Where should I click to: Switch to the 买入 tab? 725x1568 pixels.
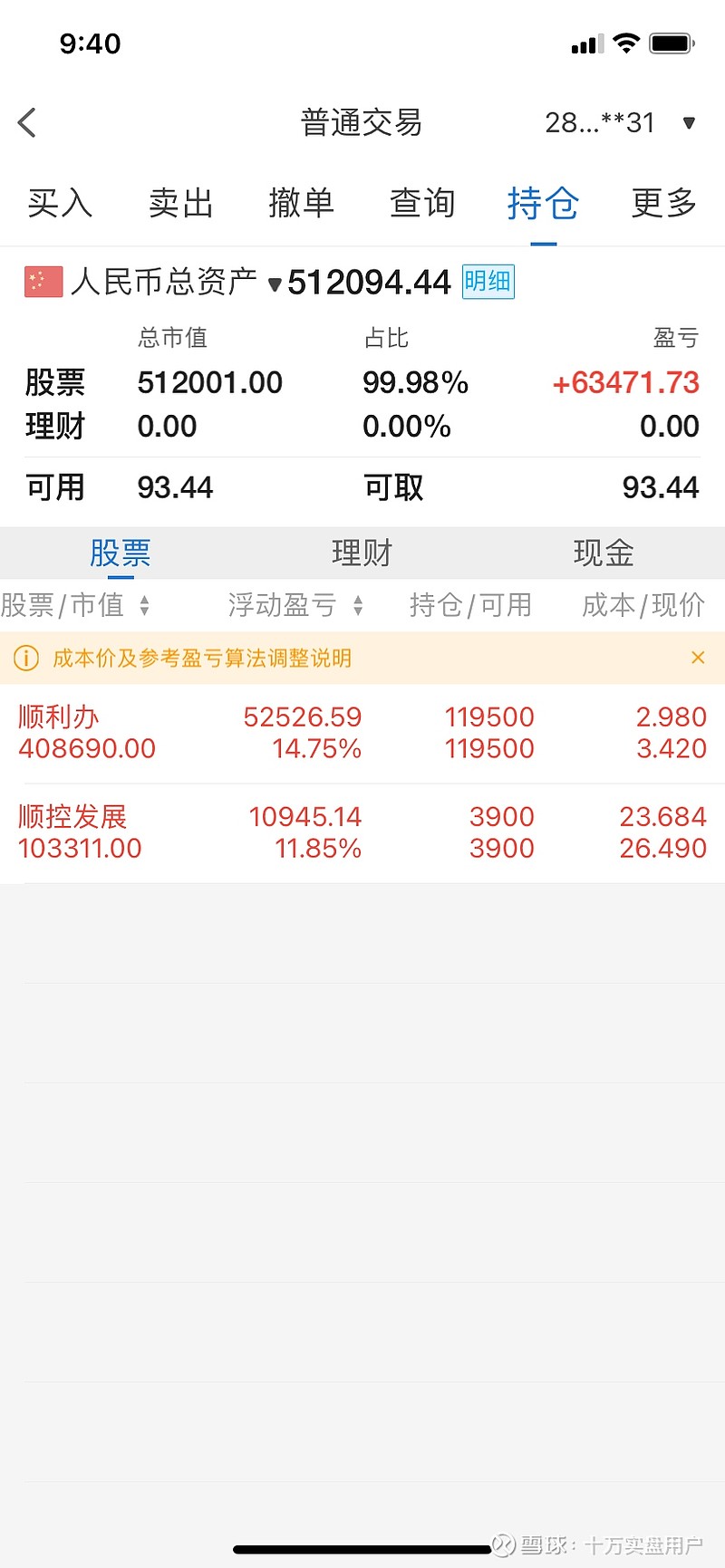(x=60, y=203)
